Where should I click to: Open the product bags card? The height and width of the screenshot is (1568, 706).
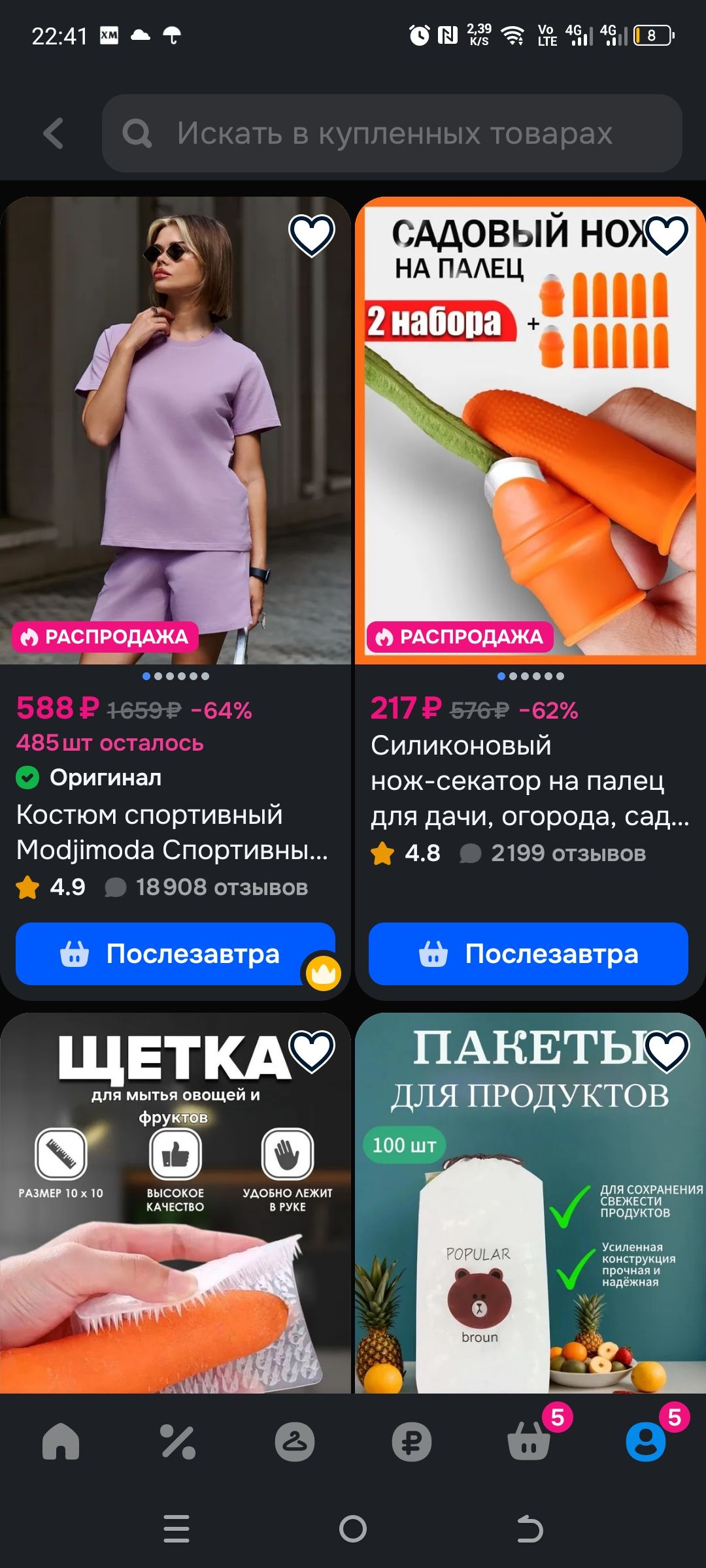530,1203
